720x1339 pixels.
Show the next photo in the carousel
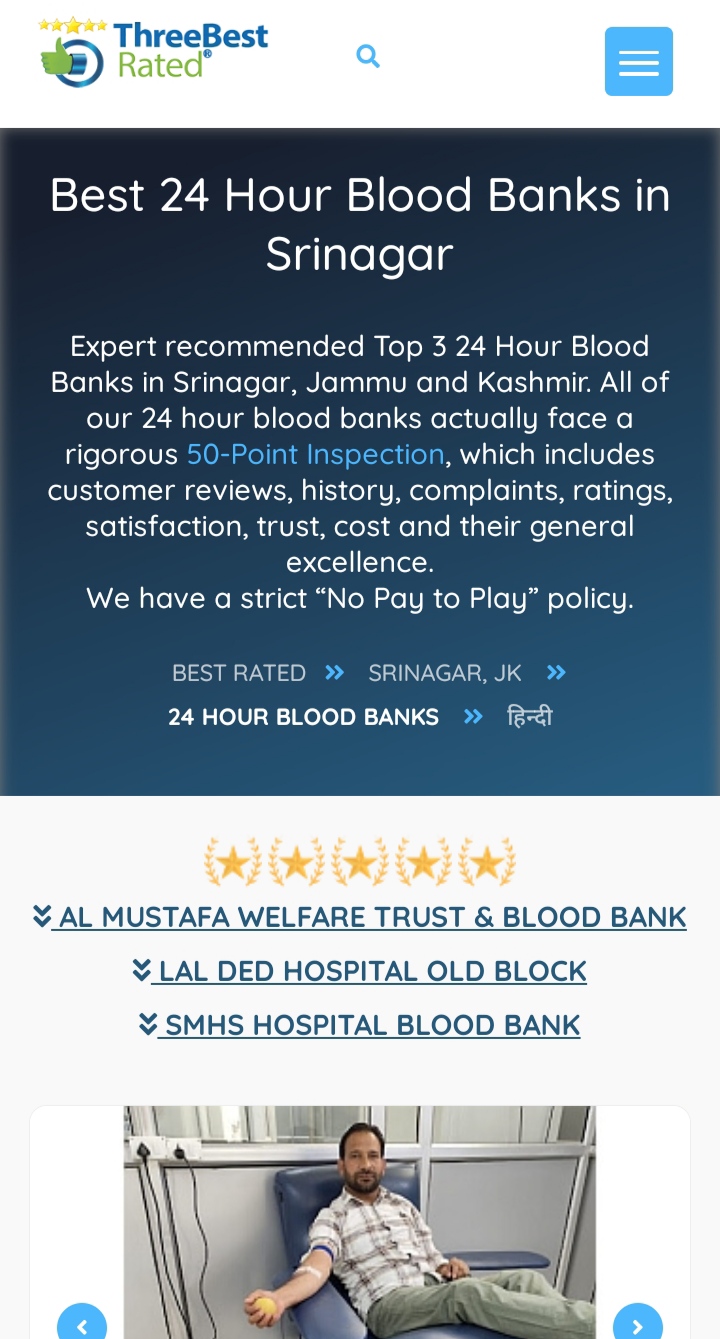tap(638, 1325)
